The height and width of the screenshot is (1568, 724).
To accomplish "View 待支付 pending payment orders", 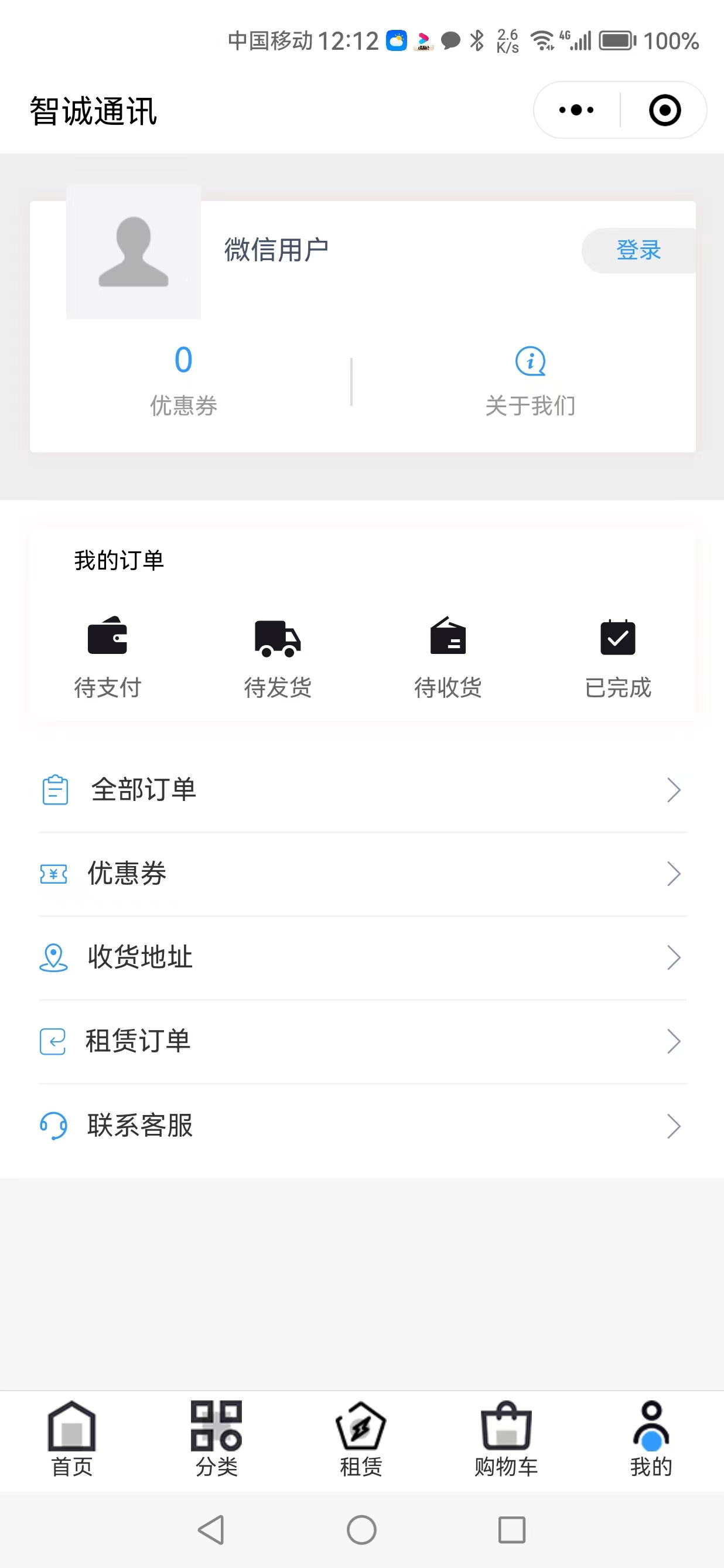I will click(108, 657).
